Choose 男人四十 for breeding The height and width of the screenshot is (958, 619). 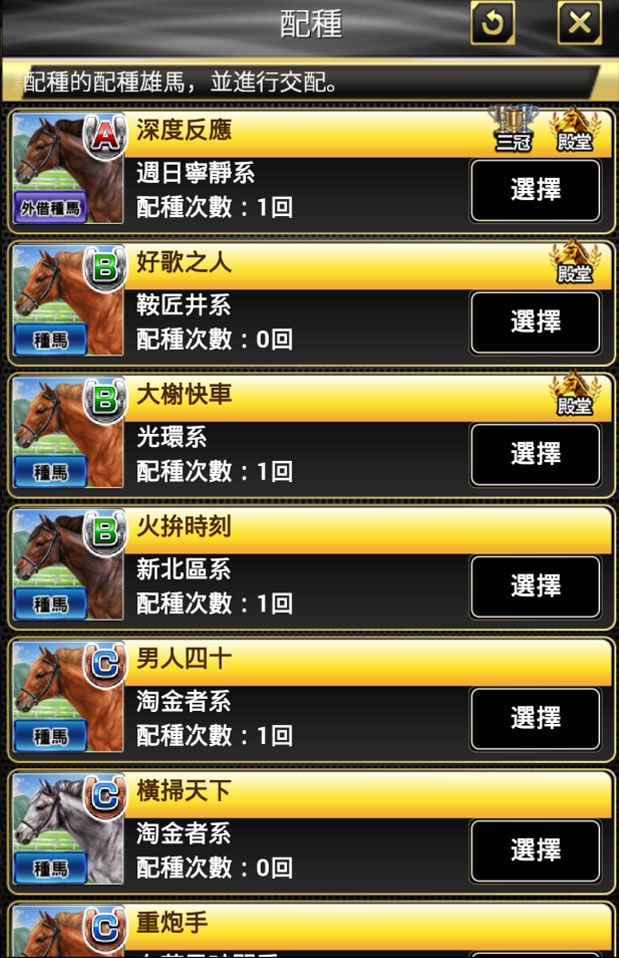click(x=535, y=718)
